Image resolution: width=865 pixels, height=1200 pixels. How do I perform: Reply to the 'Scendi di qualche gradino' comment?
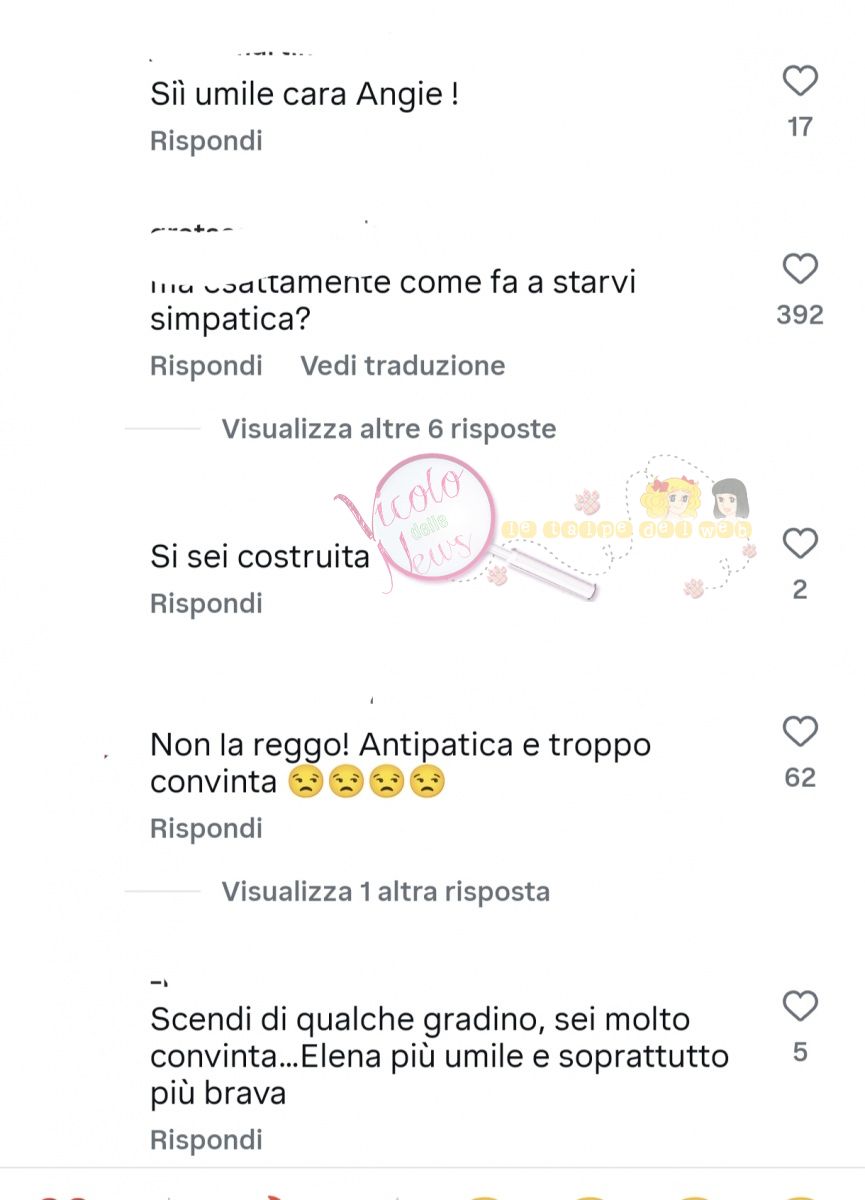click(x=206, y=1140)
